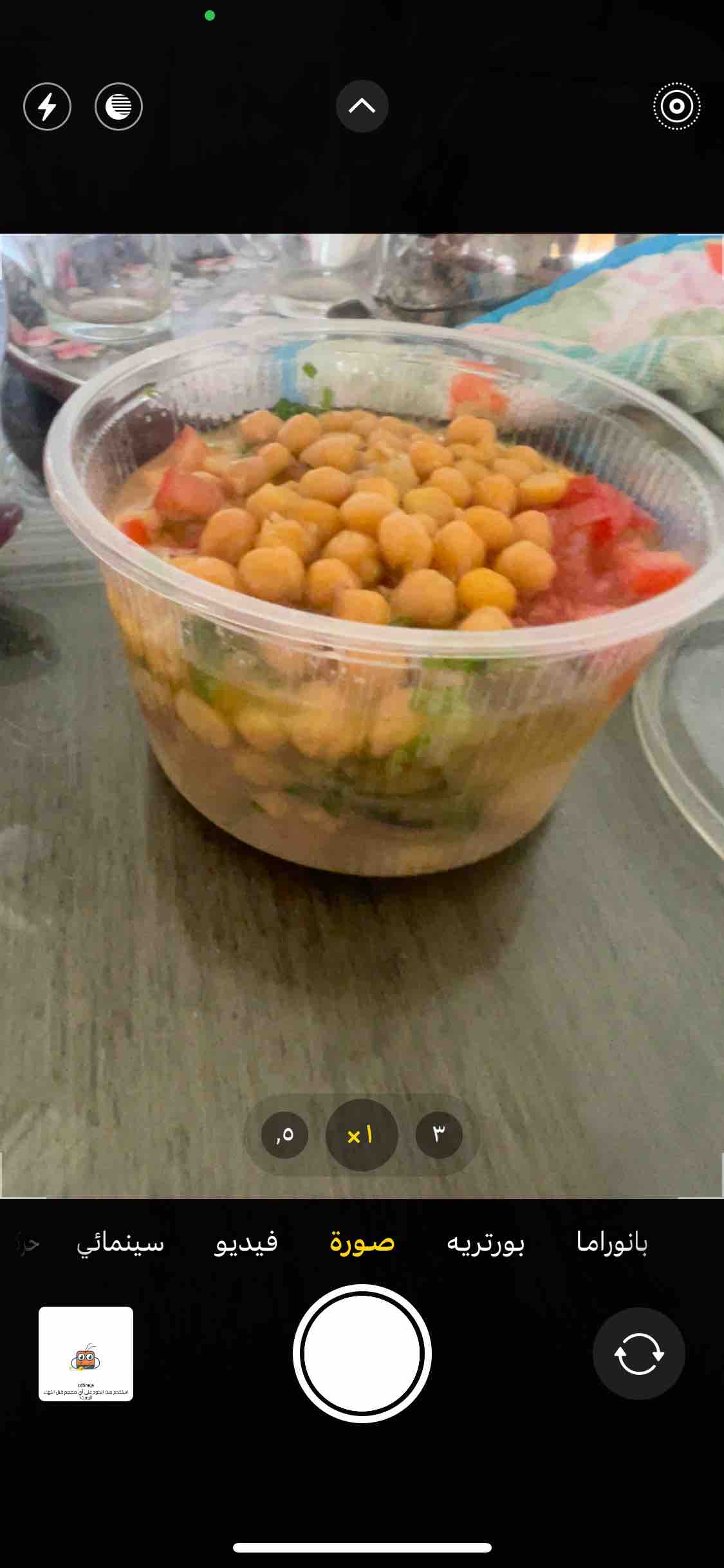Toggle Night mode icon
This screenshot has width=724, height=1568.
click(x=118, y=106)
